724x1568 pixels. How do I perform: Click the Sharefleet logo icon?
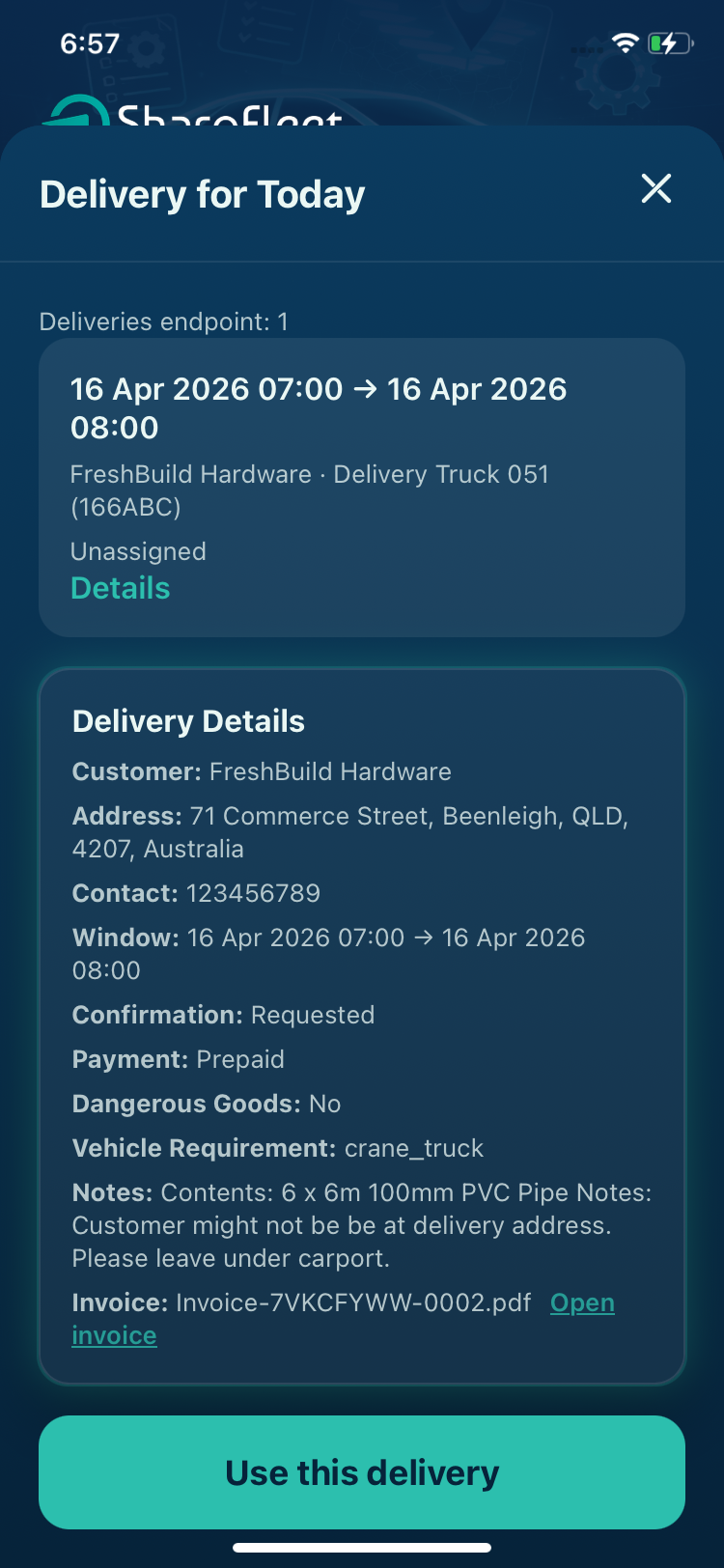coord(77,114)
